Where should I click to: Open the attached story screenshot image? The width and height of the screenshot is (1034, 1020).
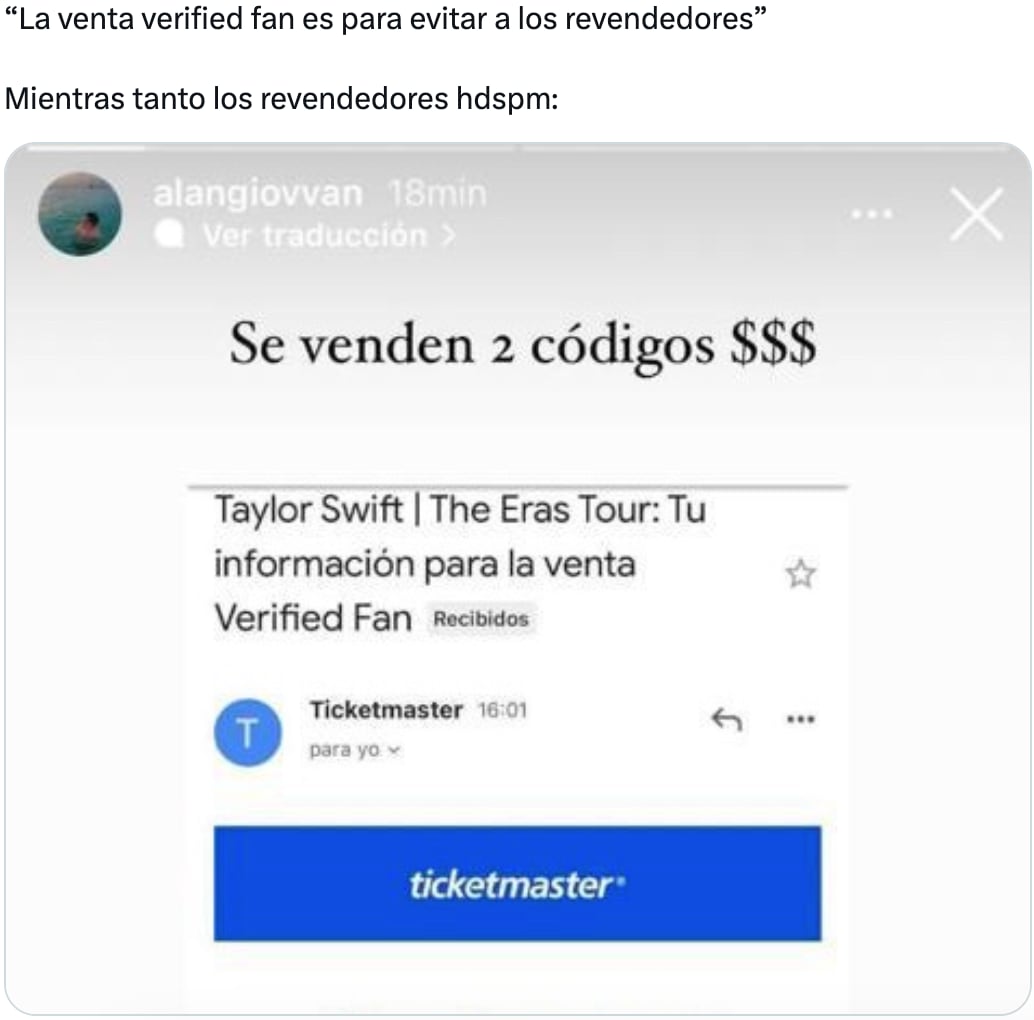517,580
